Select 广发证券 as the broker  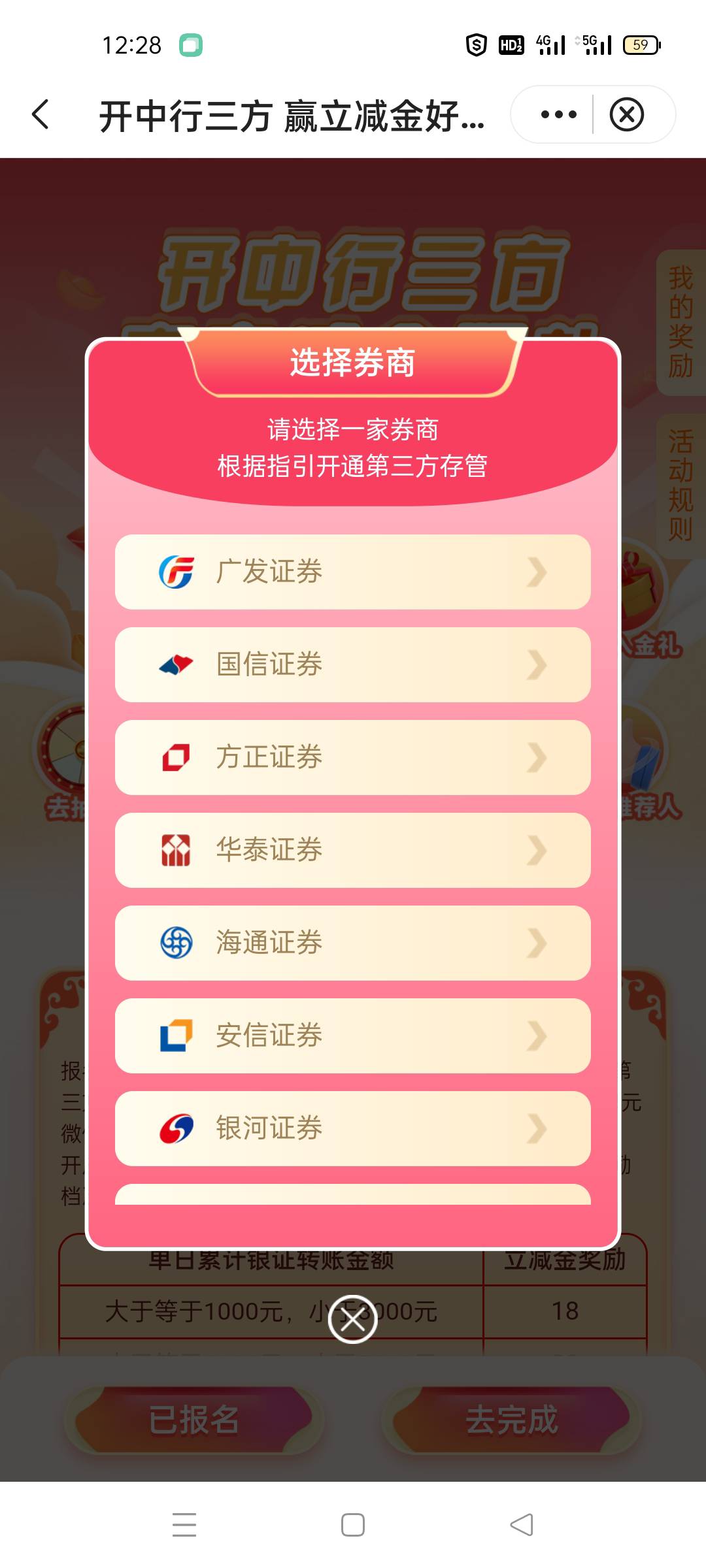coord(353,572)
